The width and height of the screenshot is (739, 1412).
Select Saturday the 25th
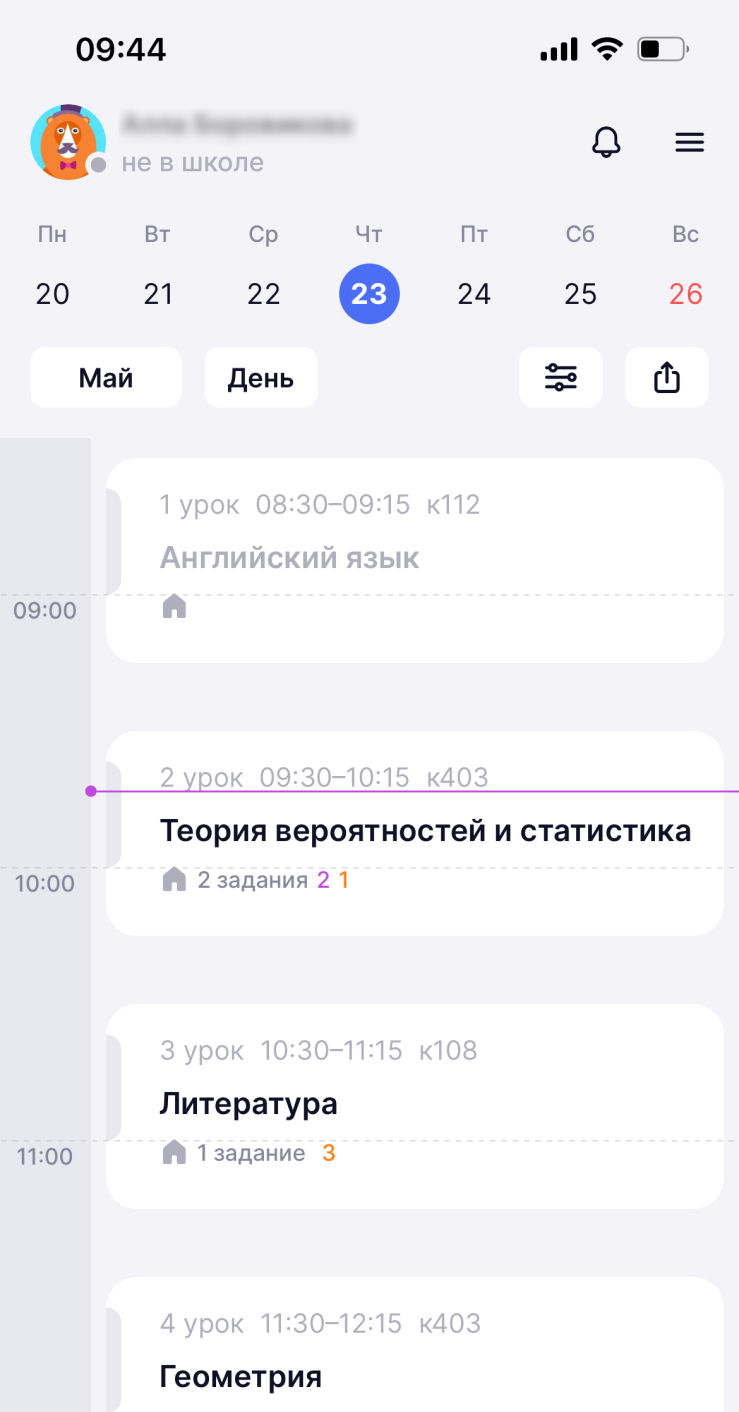pos(580,294)
